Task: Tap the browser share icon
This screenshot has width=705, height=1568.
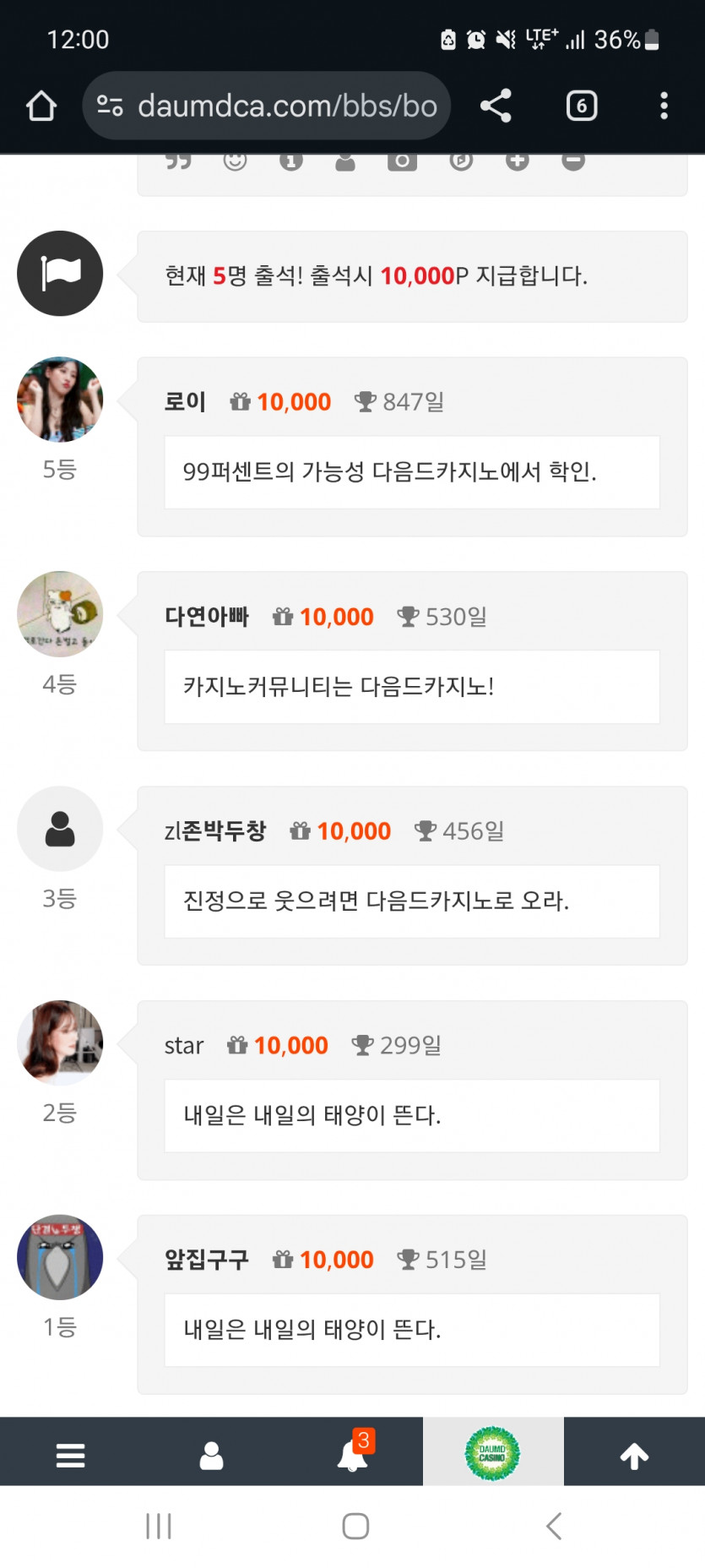Action: [495, 106]
